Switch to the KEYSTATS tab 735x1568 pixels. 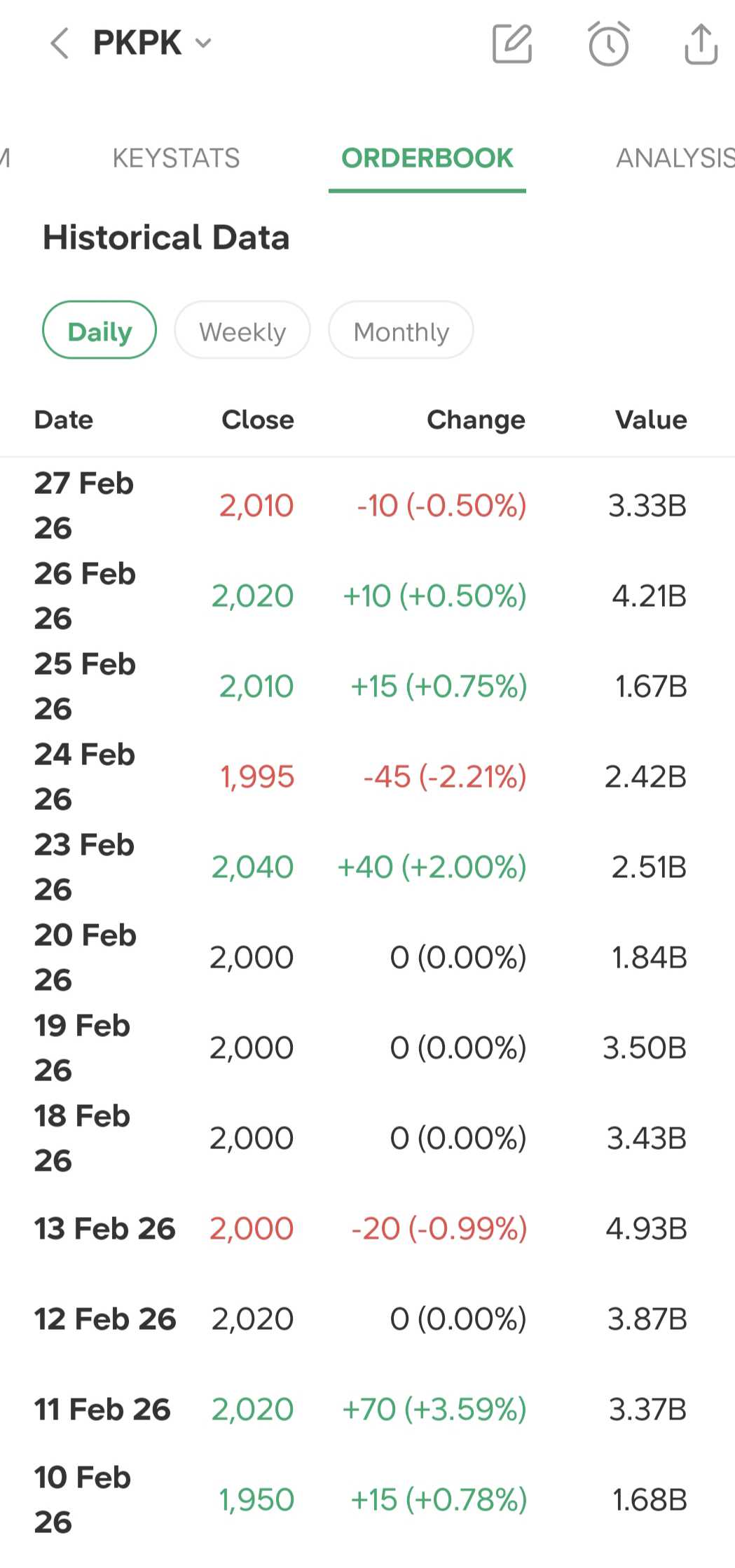point(176,158)
